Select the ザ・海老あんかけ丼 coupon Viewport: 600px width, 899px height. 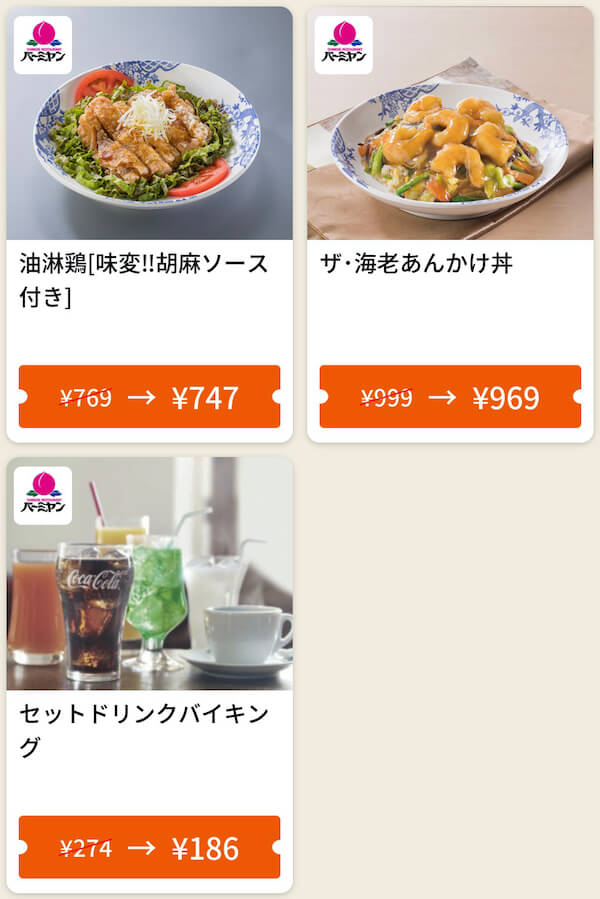[449, 224]
